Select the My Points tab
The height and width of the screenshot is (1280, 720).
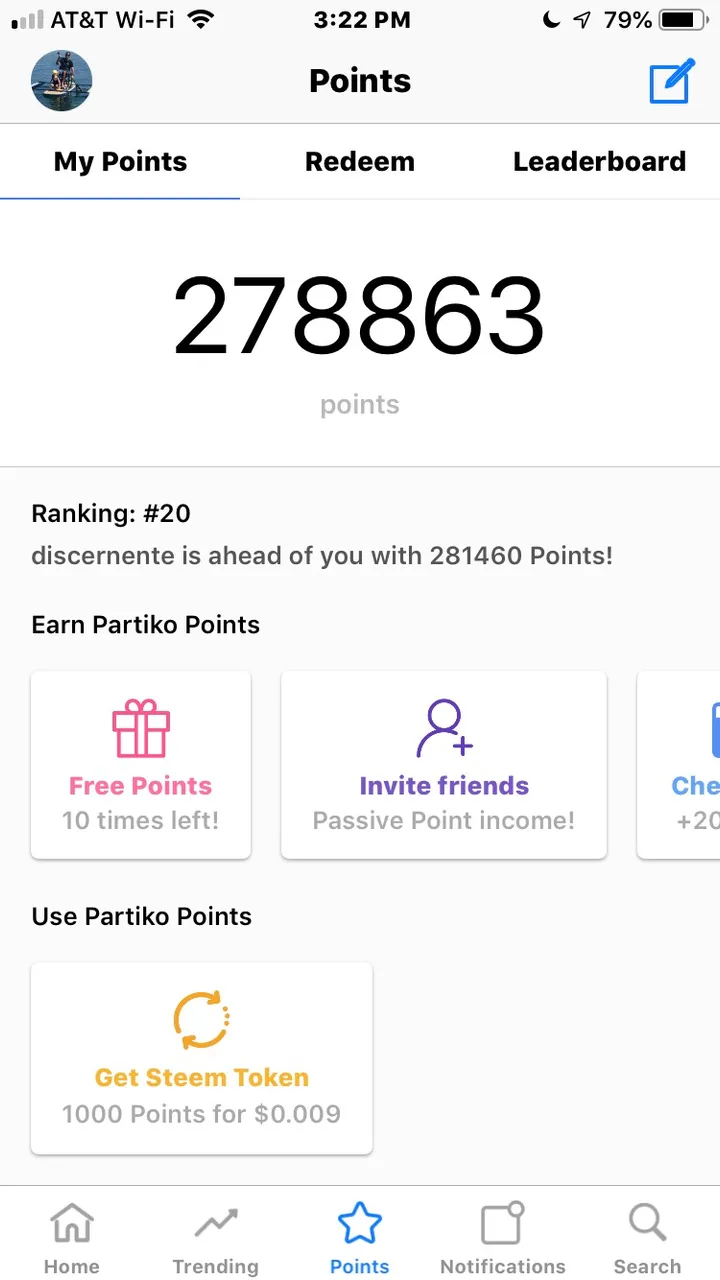click(x=120, y=162)
